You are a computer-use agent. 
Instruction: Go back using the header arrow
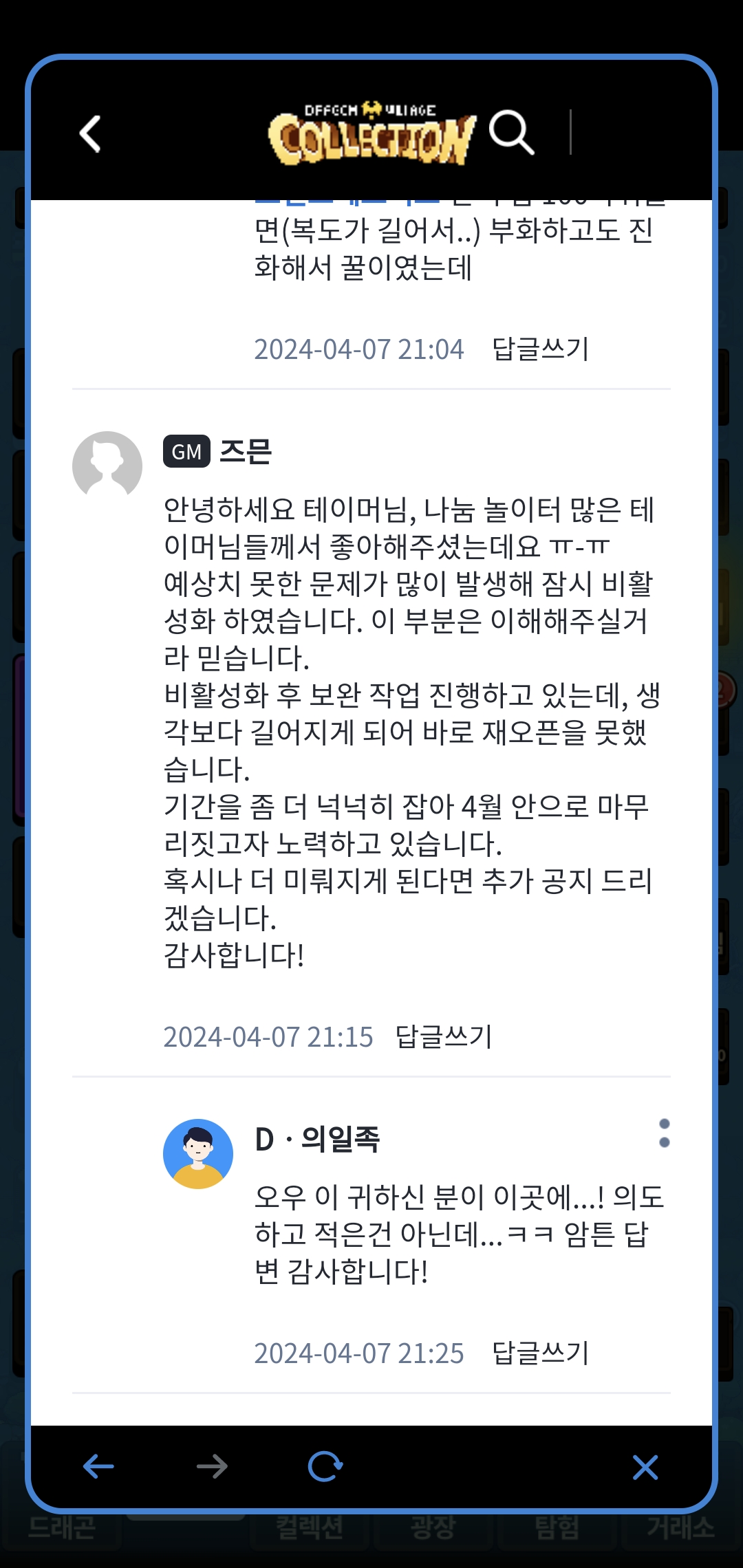pos(91,133)
